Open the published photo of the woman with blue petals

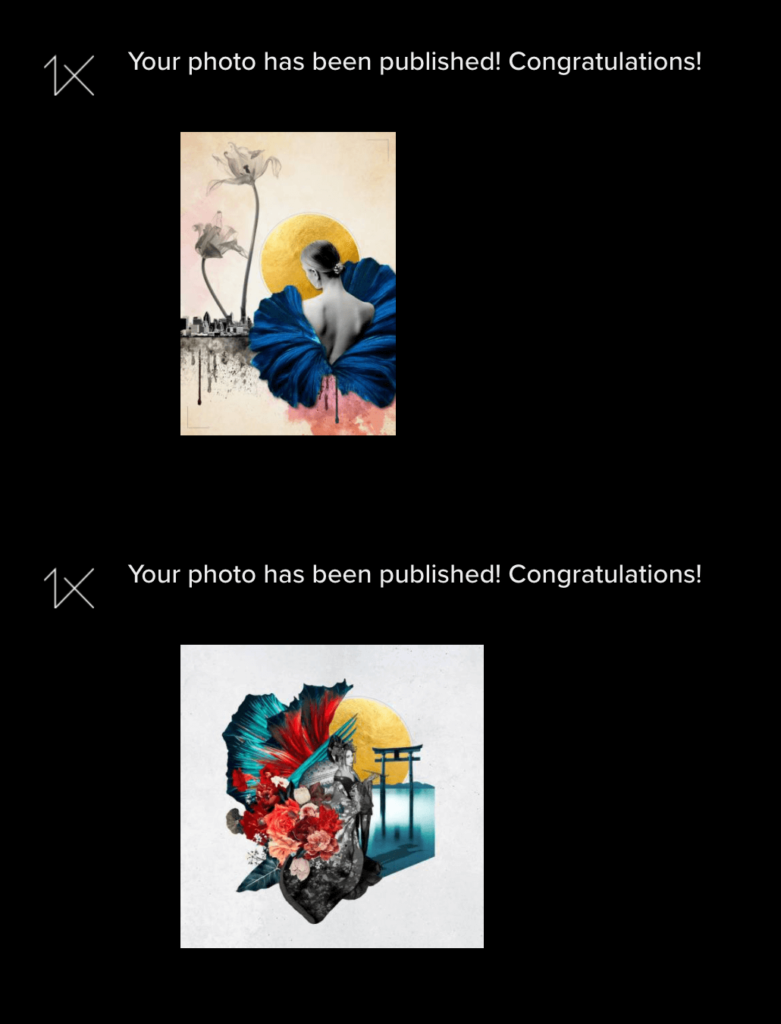[x=288, y=284]
